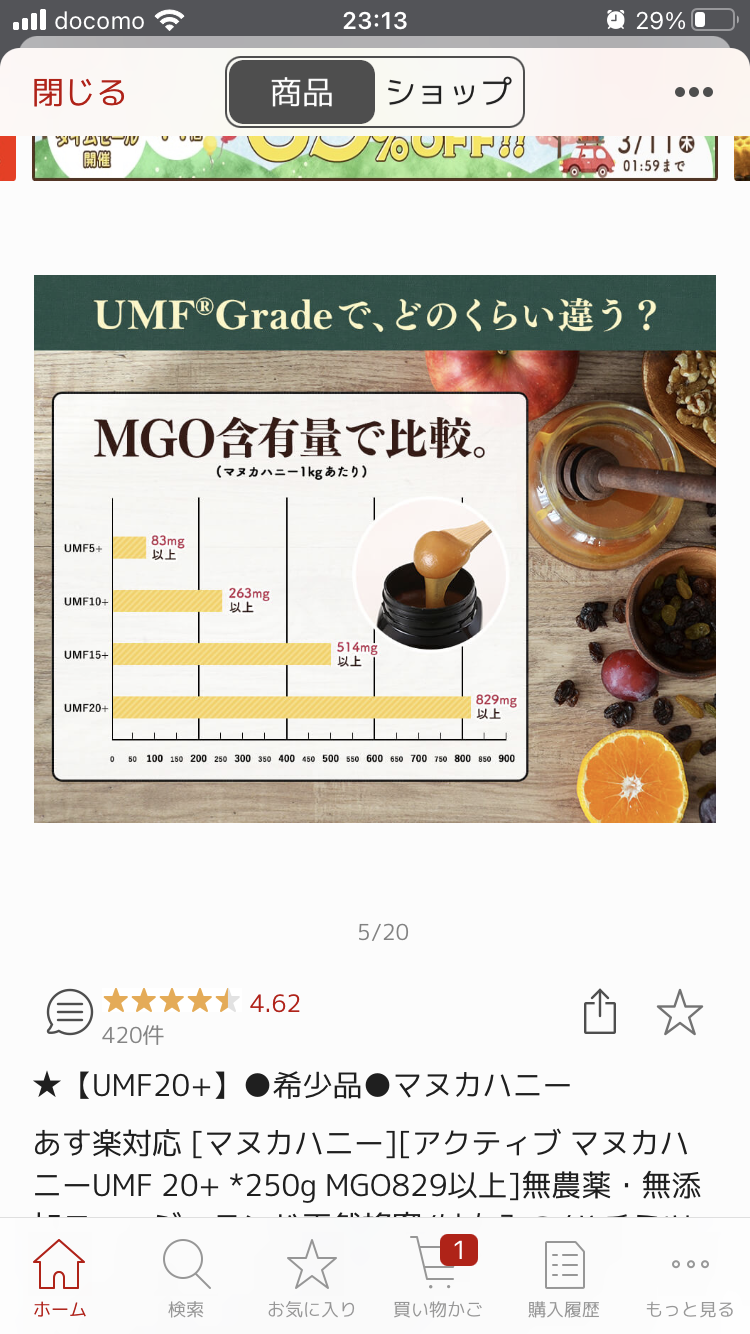This screenshot has height=1334, width=750.
Task: Tap 閉じる to close the page
Action: tap(80, 92)
